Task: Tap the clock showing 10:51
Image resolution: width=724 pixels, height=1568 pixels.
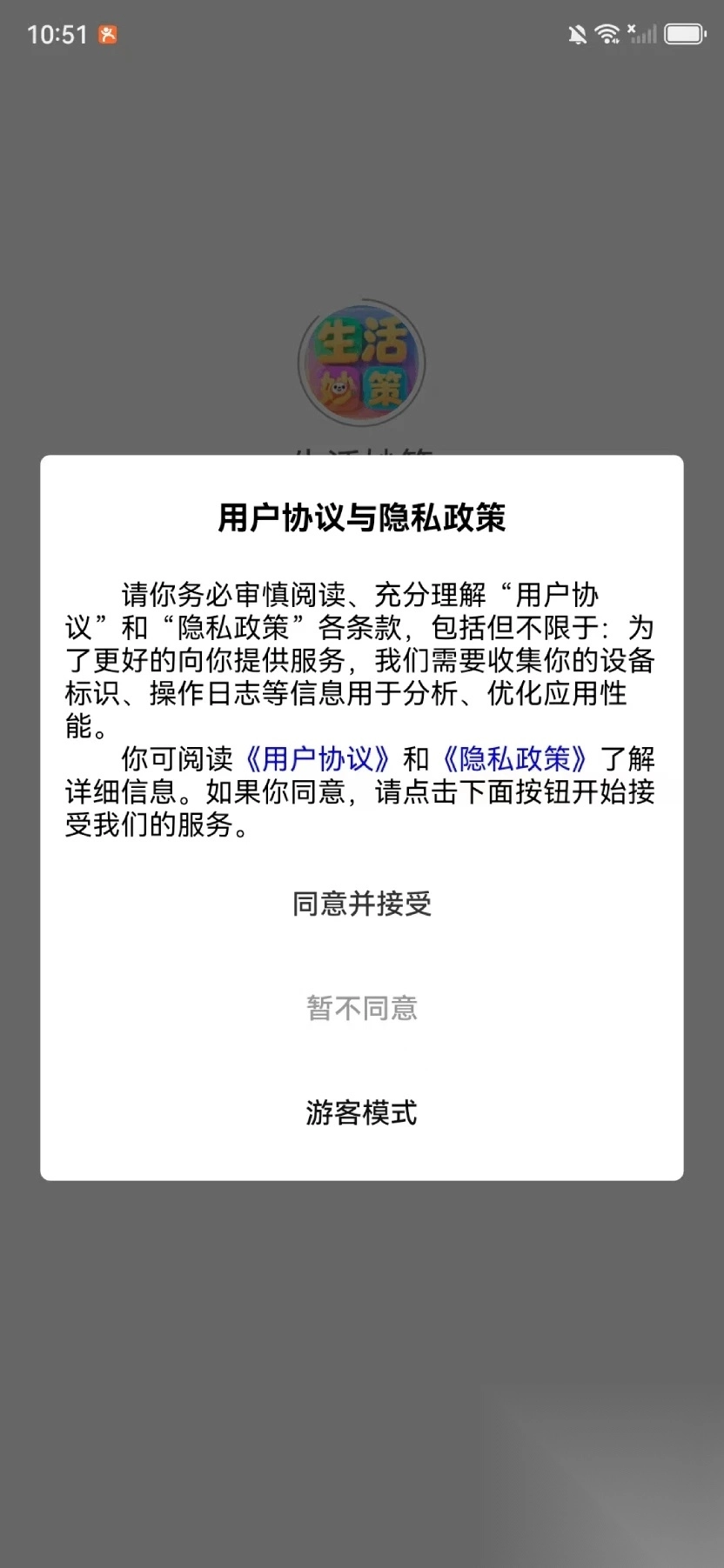Action: click(57, 33)
